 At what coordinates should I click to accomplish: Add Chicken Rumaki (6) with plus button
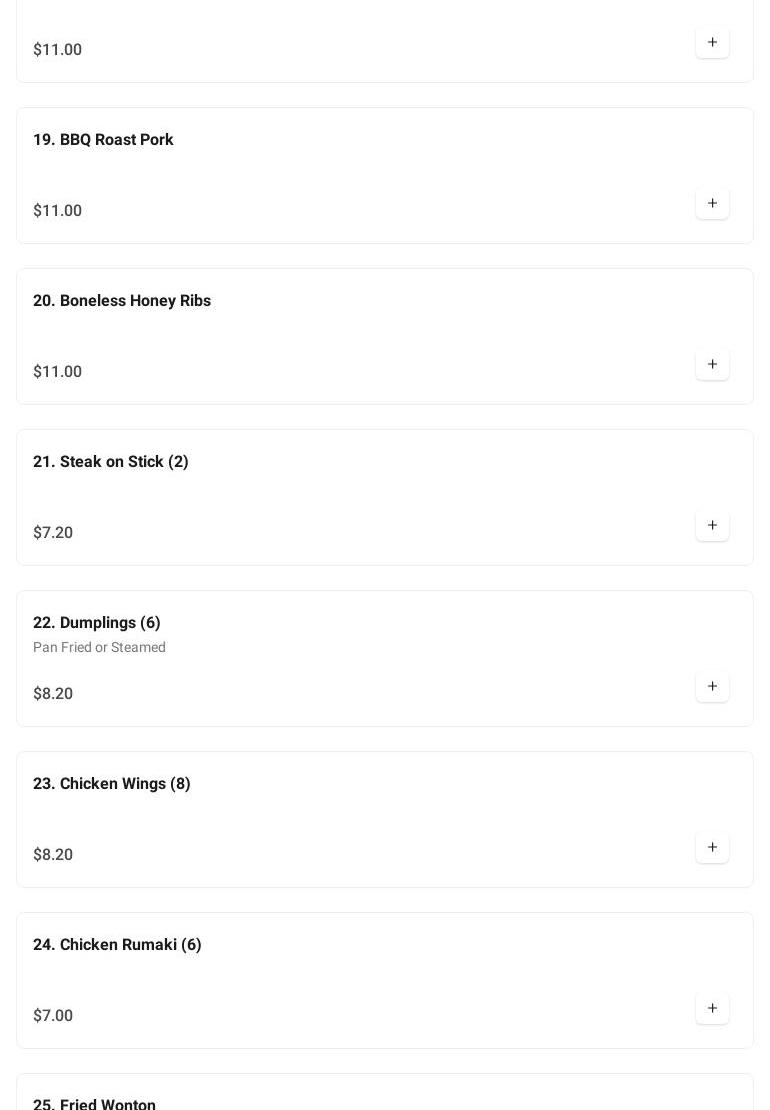click(712, 1009)
